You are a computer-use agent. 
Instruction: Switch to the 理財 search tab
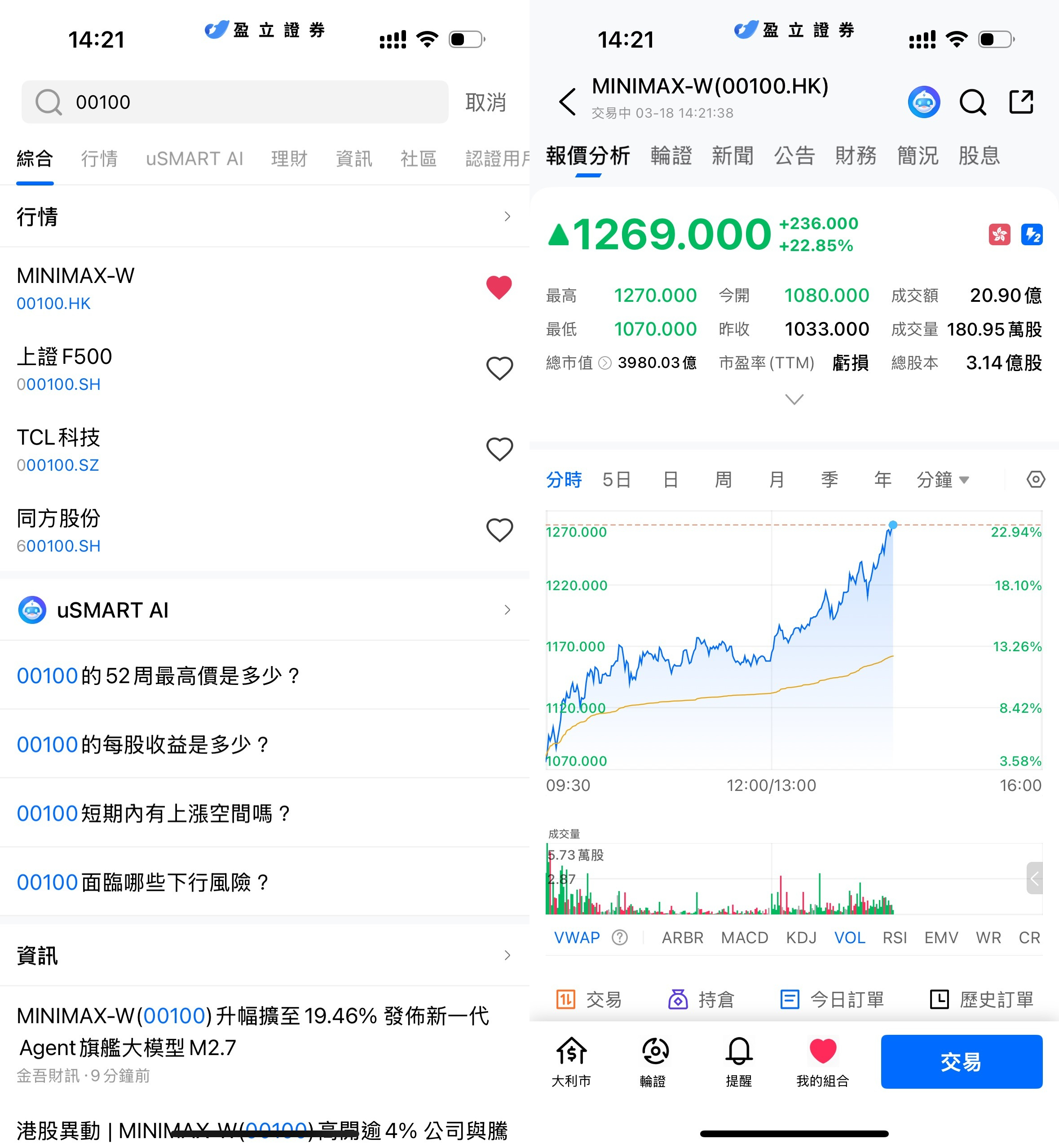[289, 159]
